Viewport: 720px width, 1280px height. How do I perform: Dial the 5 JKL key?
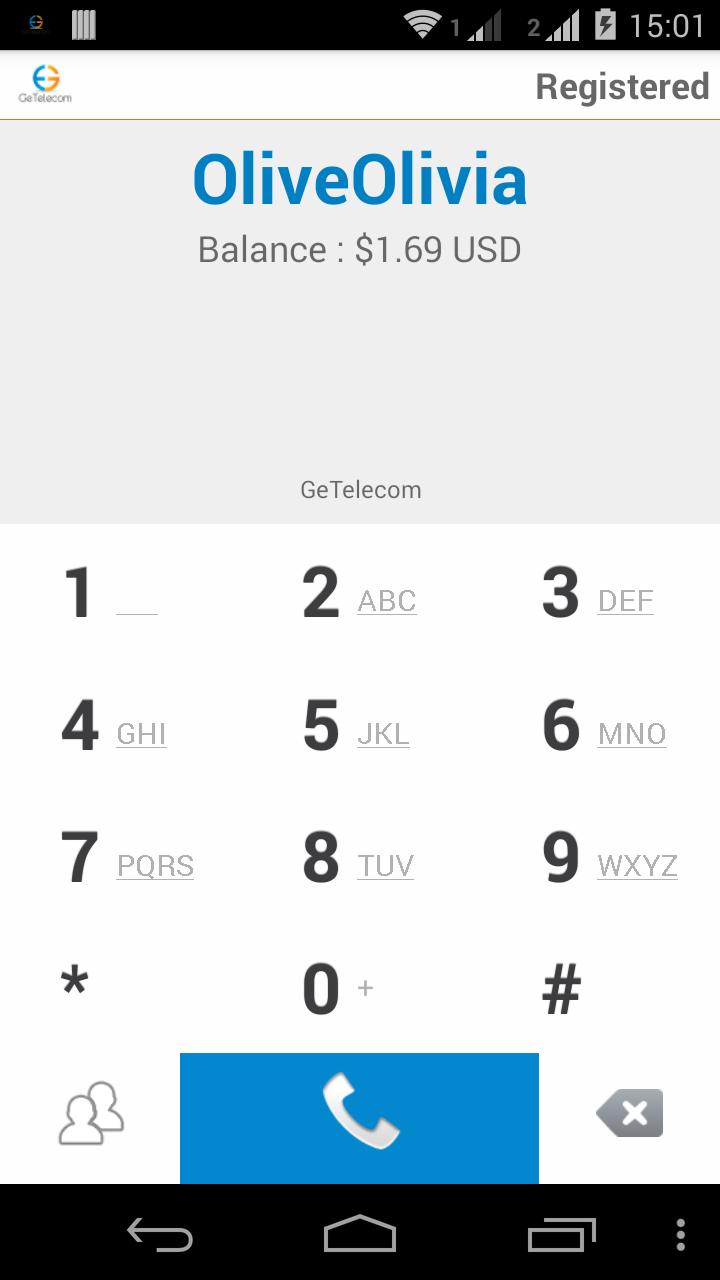pos(356,726)
